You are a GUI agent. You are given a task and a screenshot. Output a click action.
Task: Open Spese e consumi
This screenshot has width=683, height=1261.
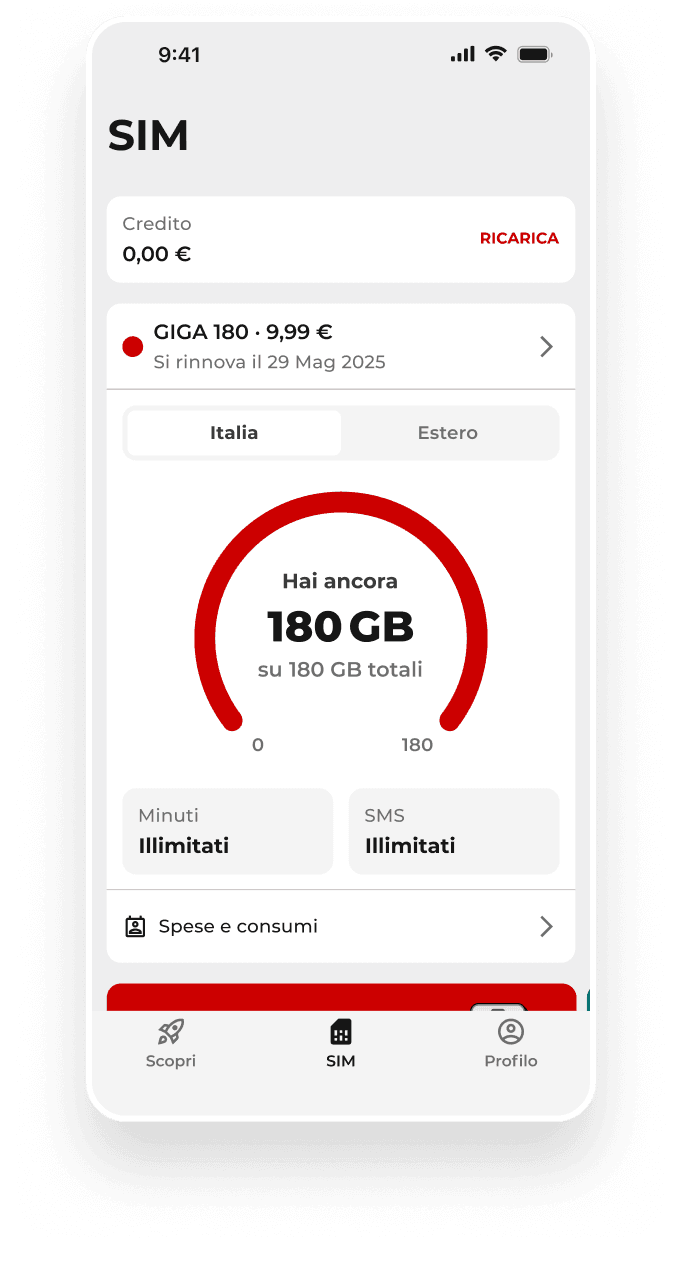(x=340, y=926)
